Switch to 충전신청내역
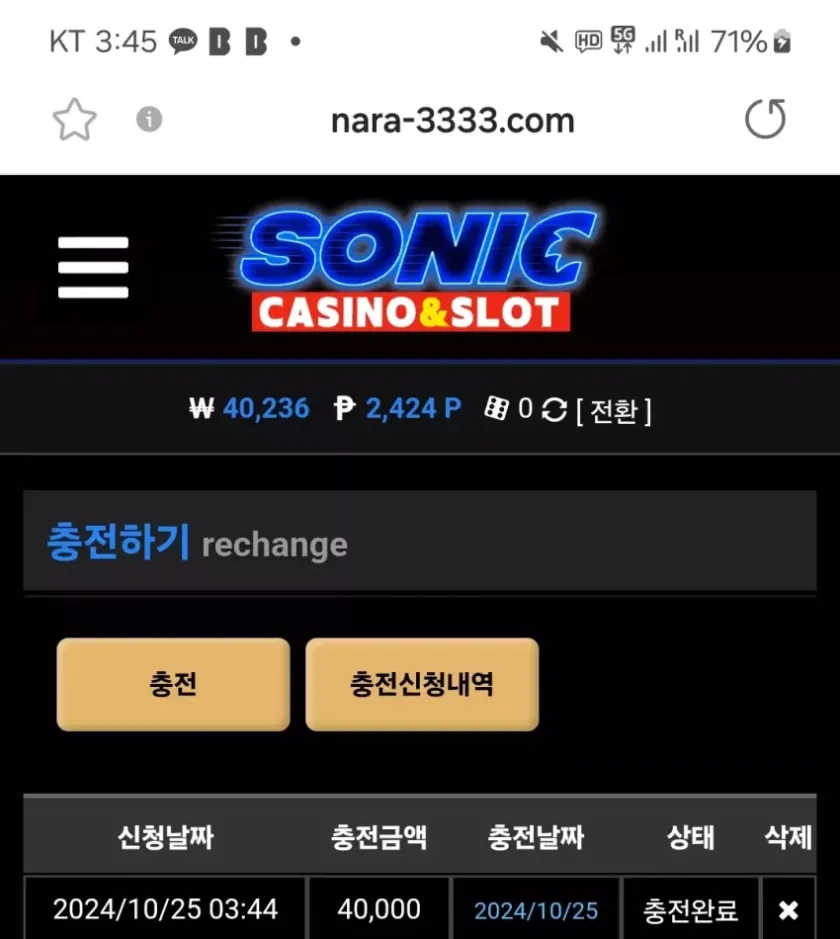This screenshot has height=939, width=840. click(422, 684)
